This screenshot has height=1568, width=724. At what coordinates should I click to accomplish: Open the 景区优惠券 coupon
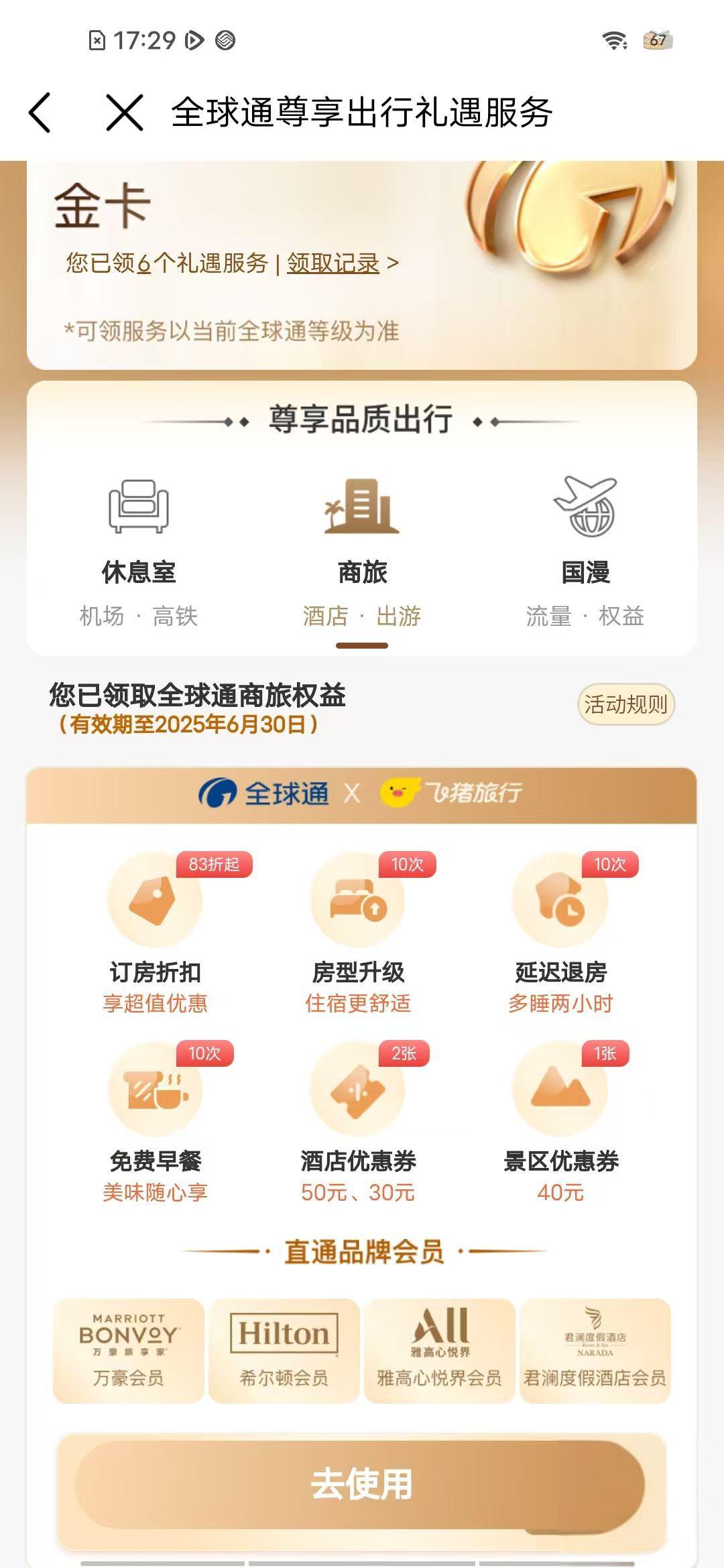pos(560,1120)
